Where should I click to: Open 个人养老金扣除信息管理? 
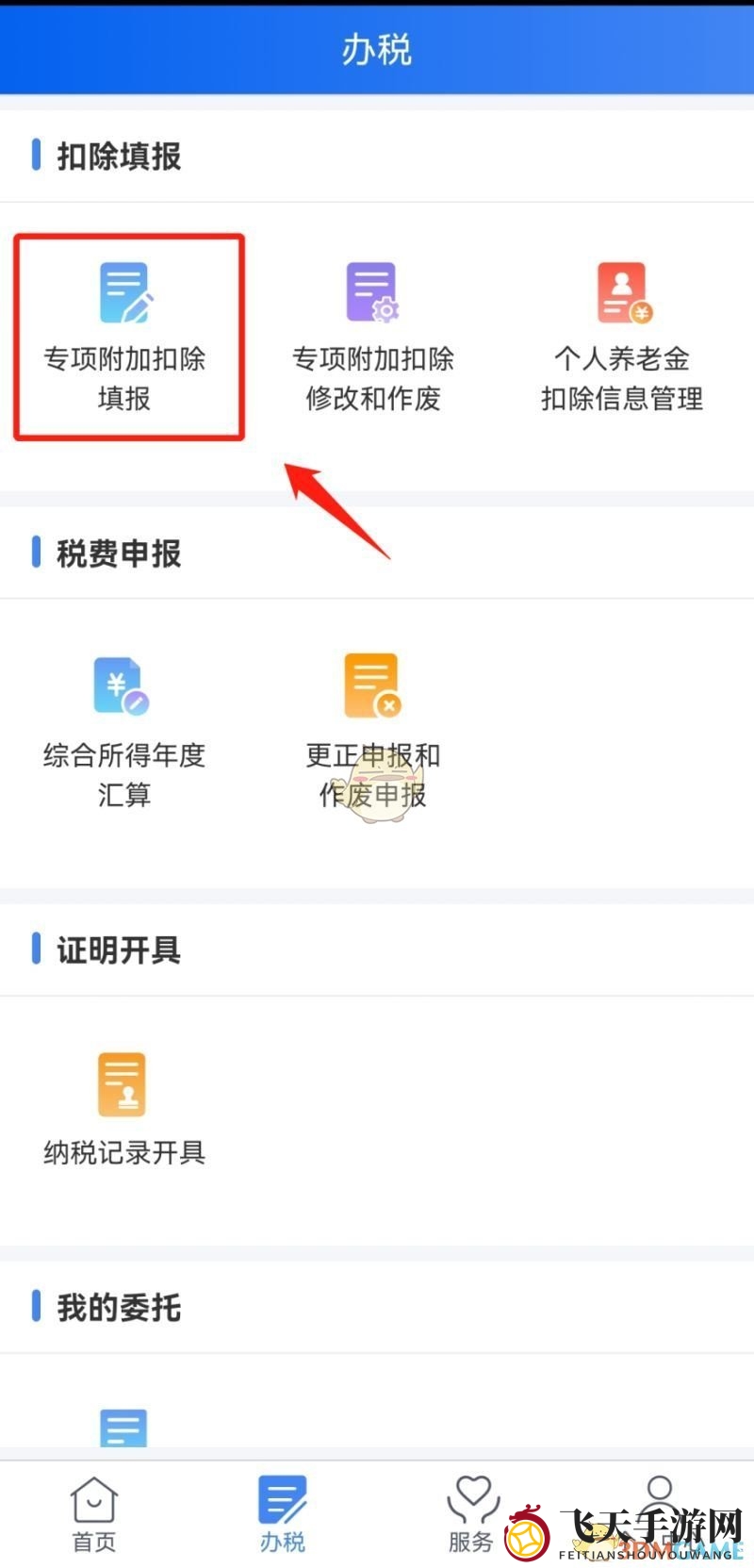[x=622, y=337]
